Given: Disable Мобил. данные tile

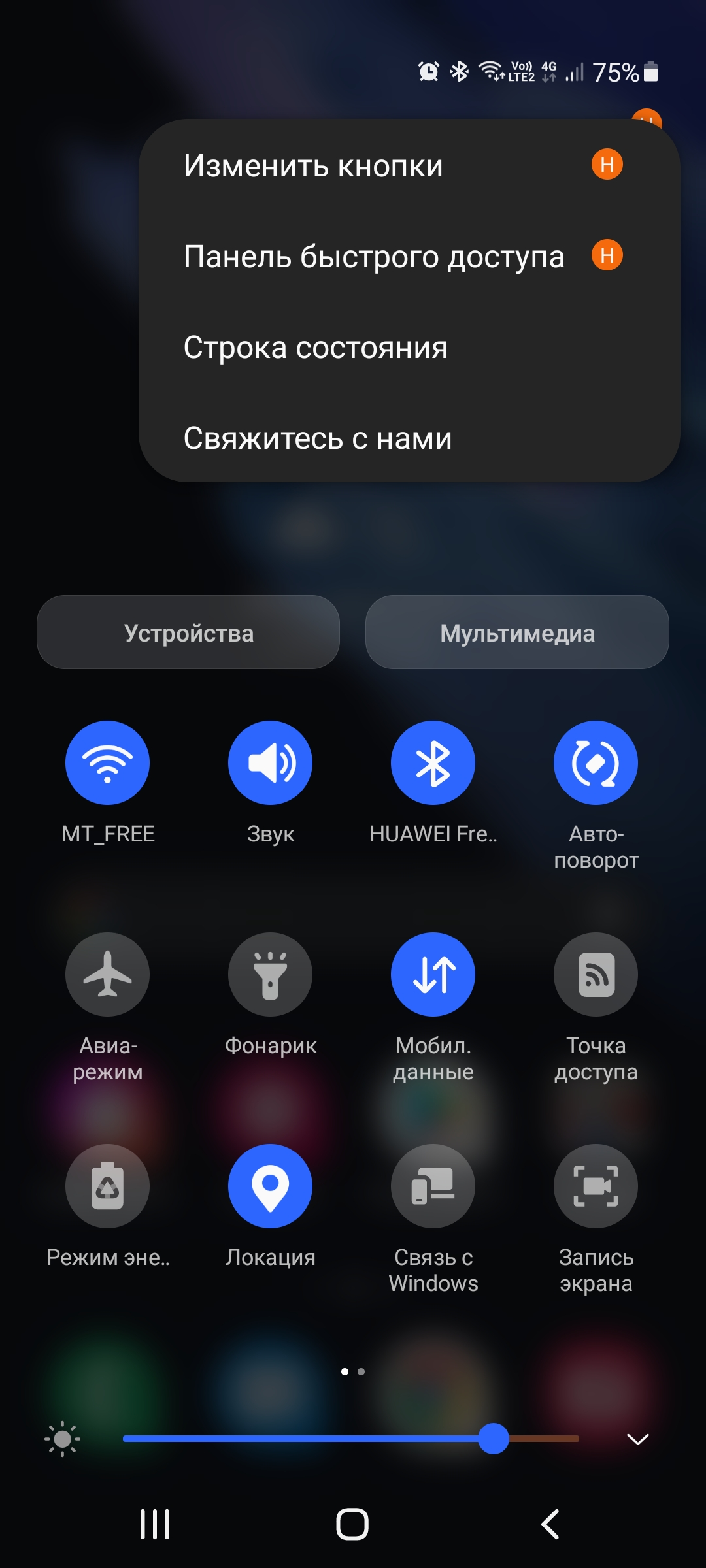Looking at the screenshot, I should coord(433,974).
